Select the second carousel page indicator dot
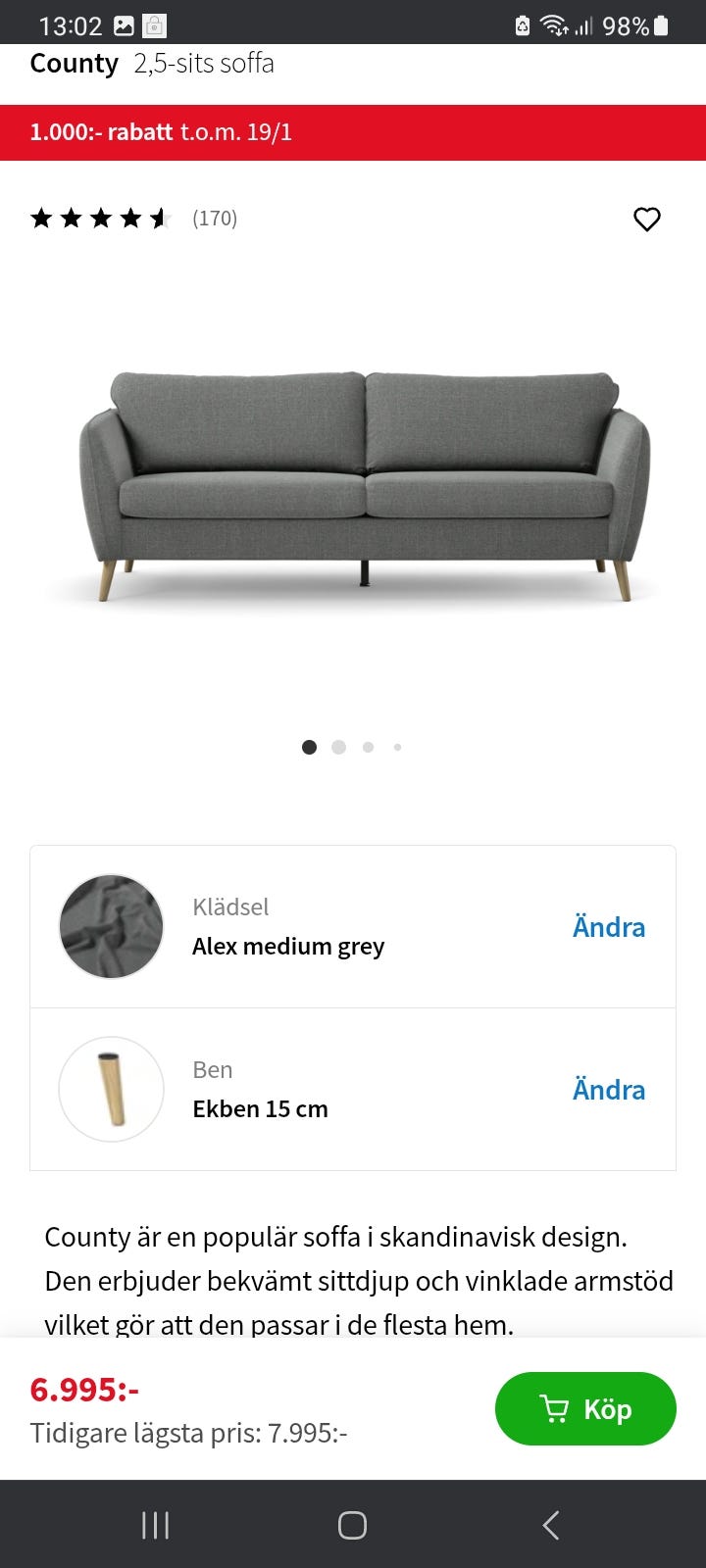Image resolution: width=706 pixels, height=1568 pixels. tap(338, 747)
